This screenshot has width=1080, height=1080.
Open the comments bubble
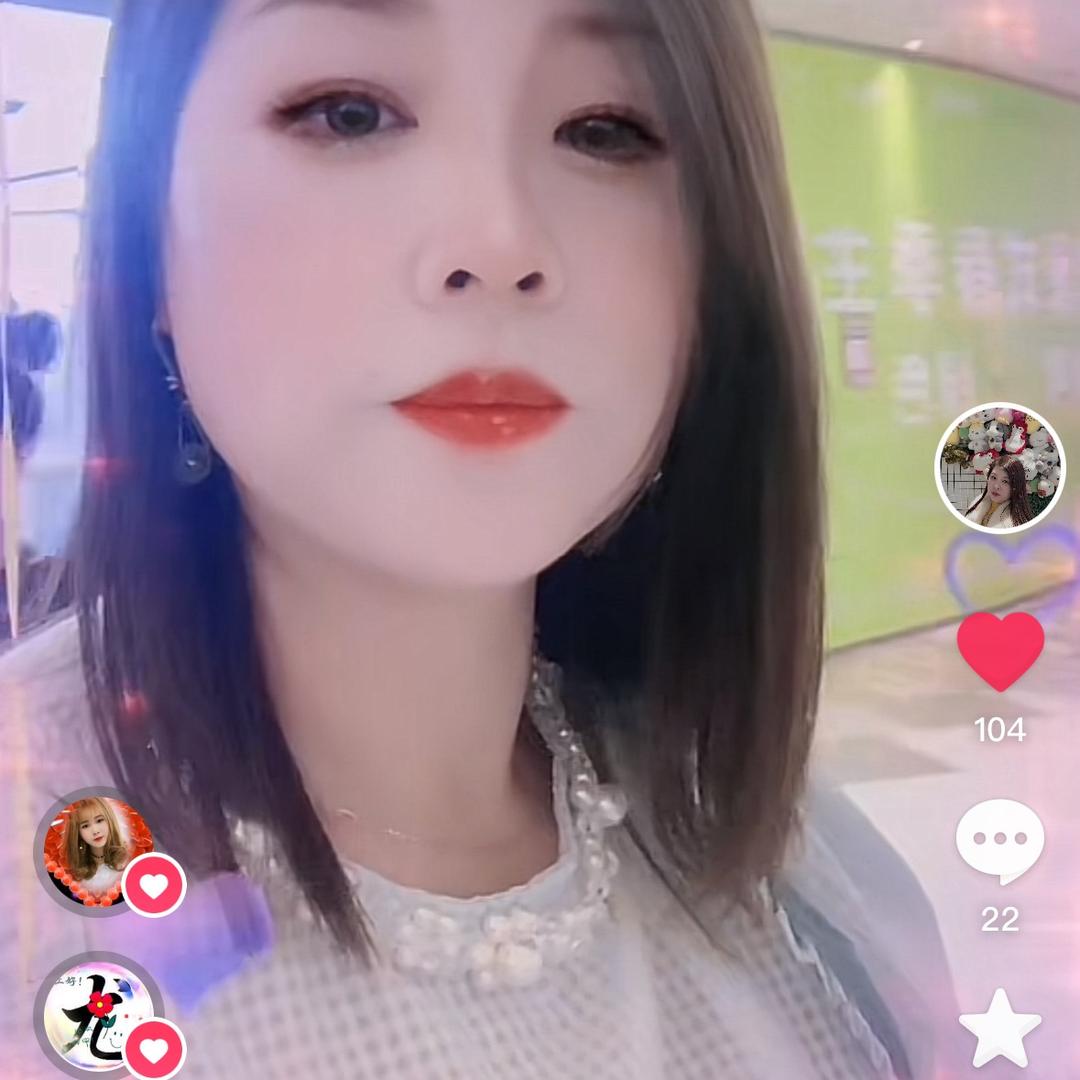coord(1000,841)
